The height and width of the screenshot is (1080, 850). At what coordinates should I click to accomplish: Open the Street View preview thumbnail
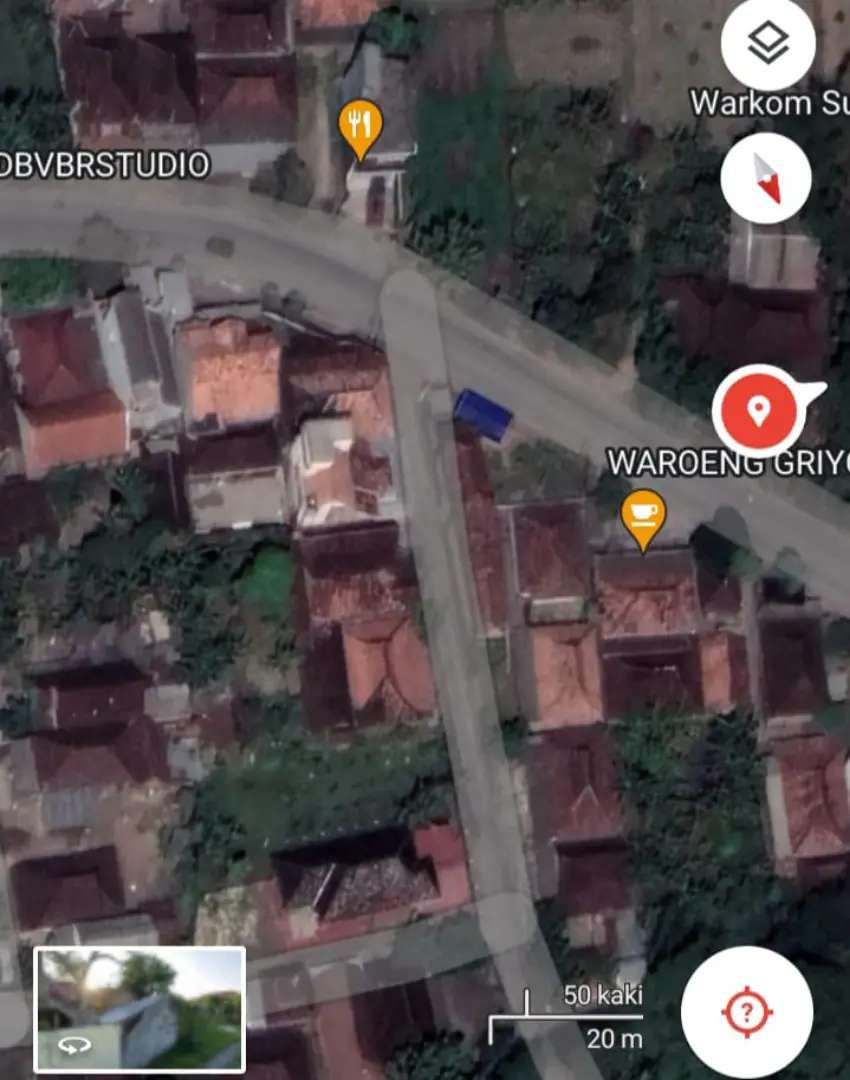tap(140, 1009)
